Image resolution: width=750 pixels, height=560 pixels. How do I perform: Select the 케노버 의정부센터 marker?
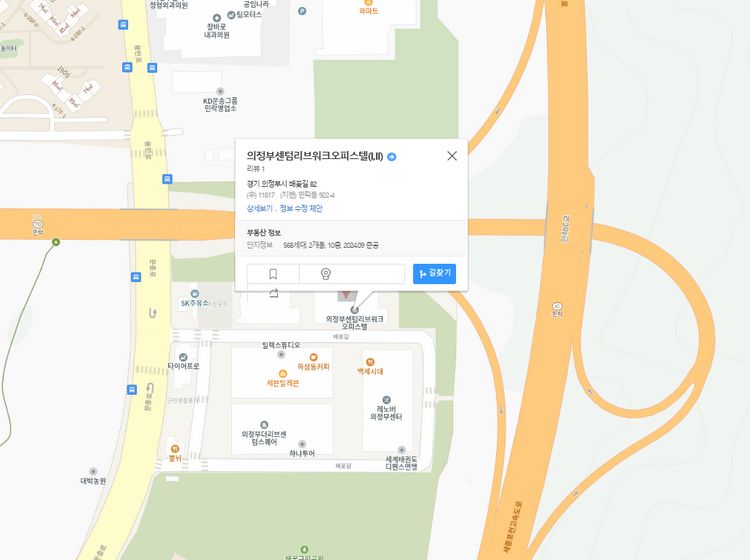(x=386, y=400)
